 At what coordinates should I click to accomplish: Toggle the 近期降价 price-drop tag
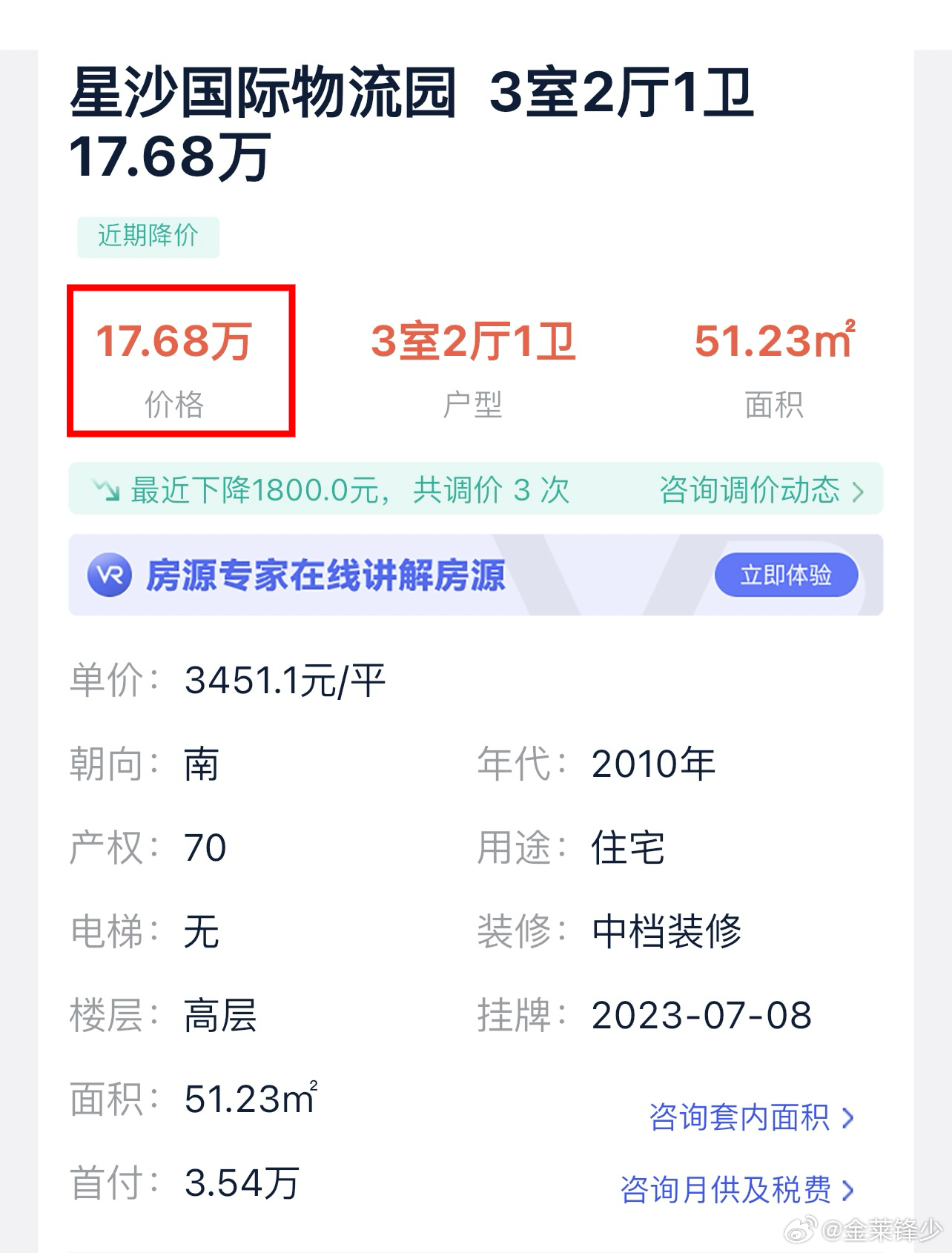click(147, 236)
